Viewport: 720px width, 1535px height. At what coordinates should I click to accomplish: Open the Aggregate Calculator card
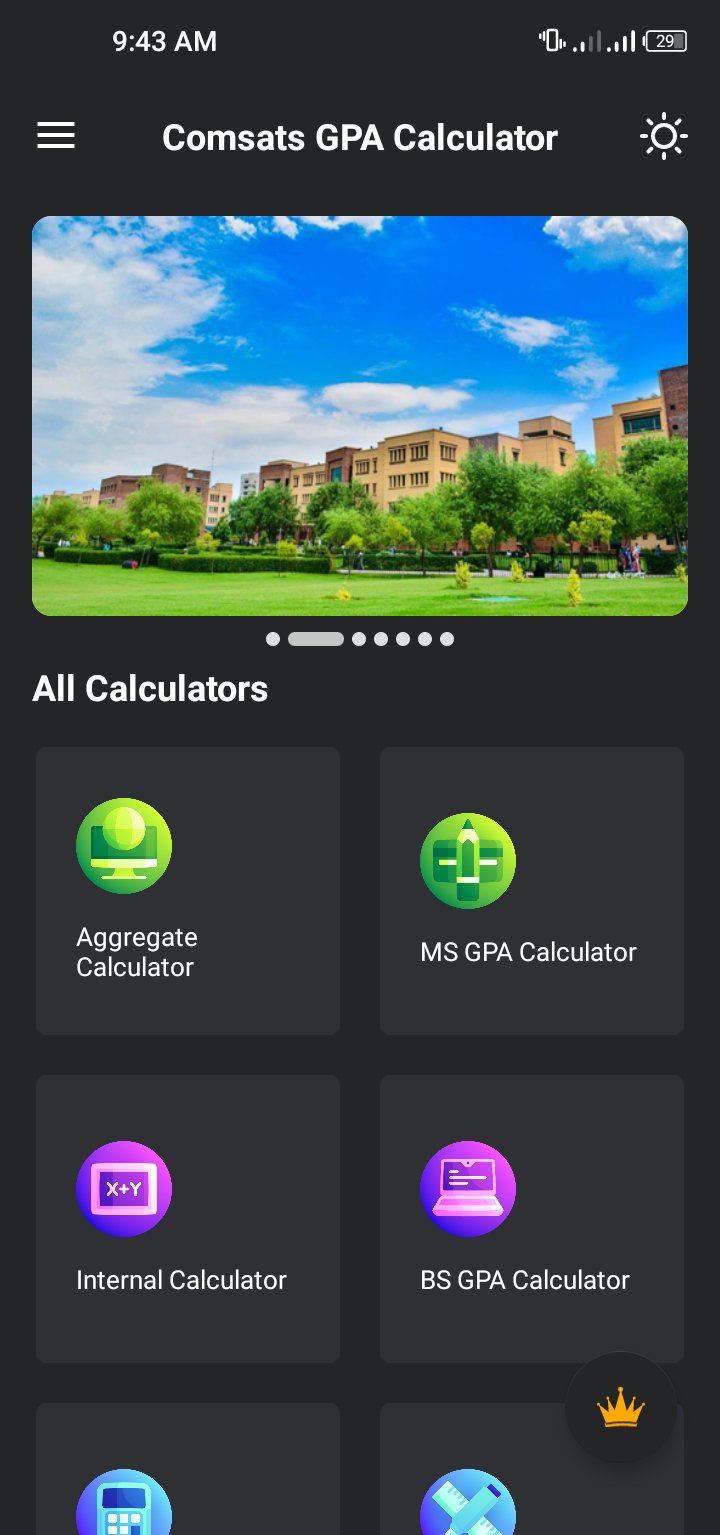click(188, 890)
